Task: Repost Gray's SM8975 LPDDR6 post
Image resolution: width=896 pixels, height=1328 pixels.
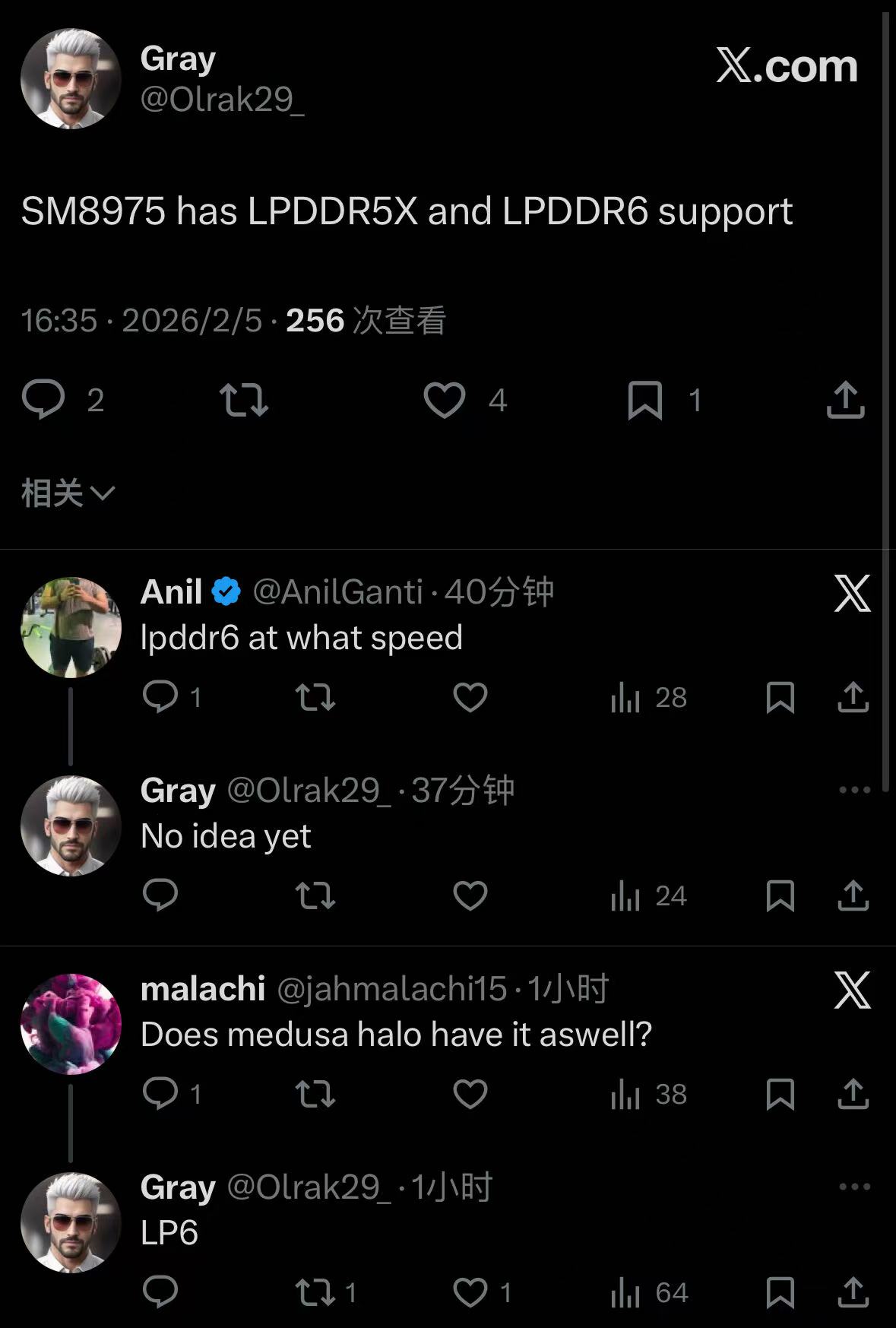Action: point(243,400)
